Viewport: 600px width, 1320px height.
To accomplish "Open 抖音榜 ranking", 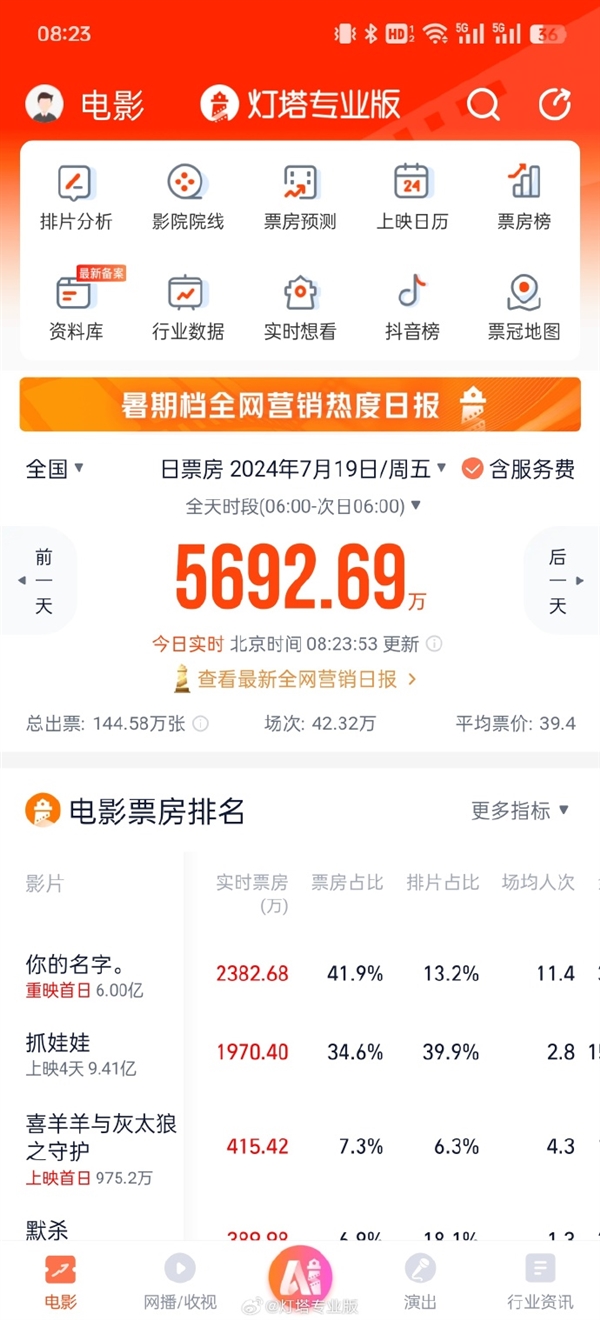I will (x=412, y=307).
